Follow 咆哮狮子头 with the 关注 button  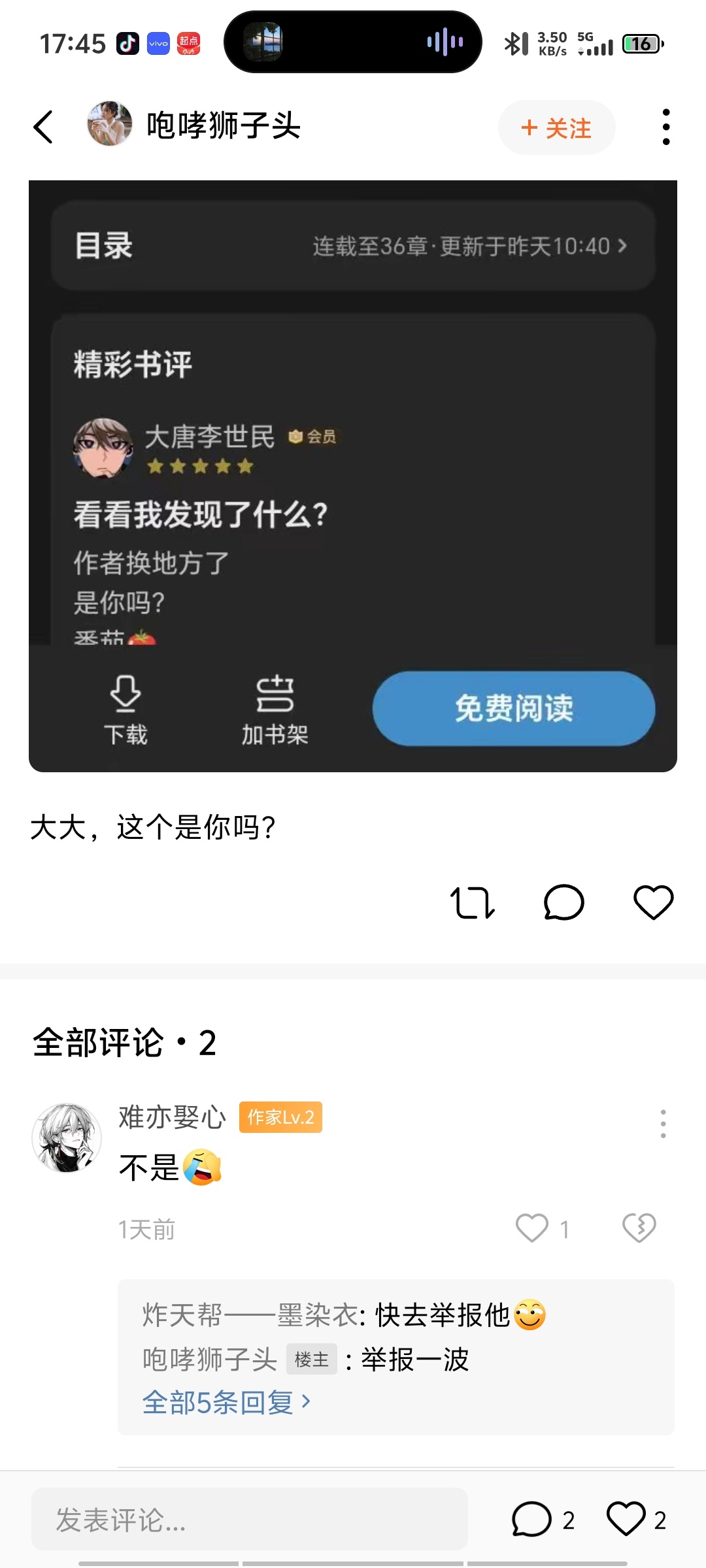pos(556,127)
